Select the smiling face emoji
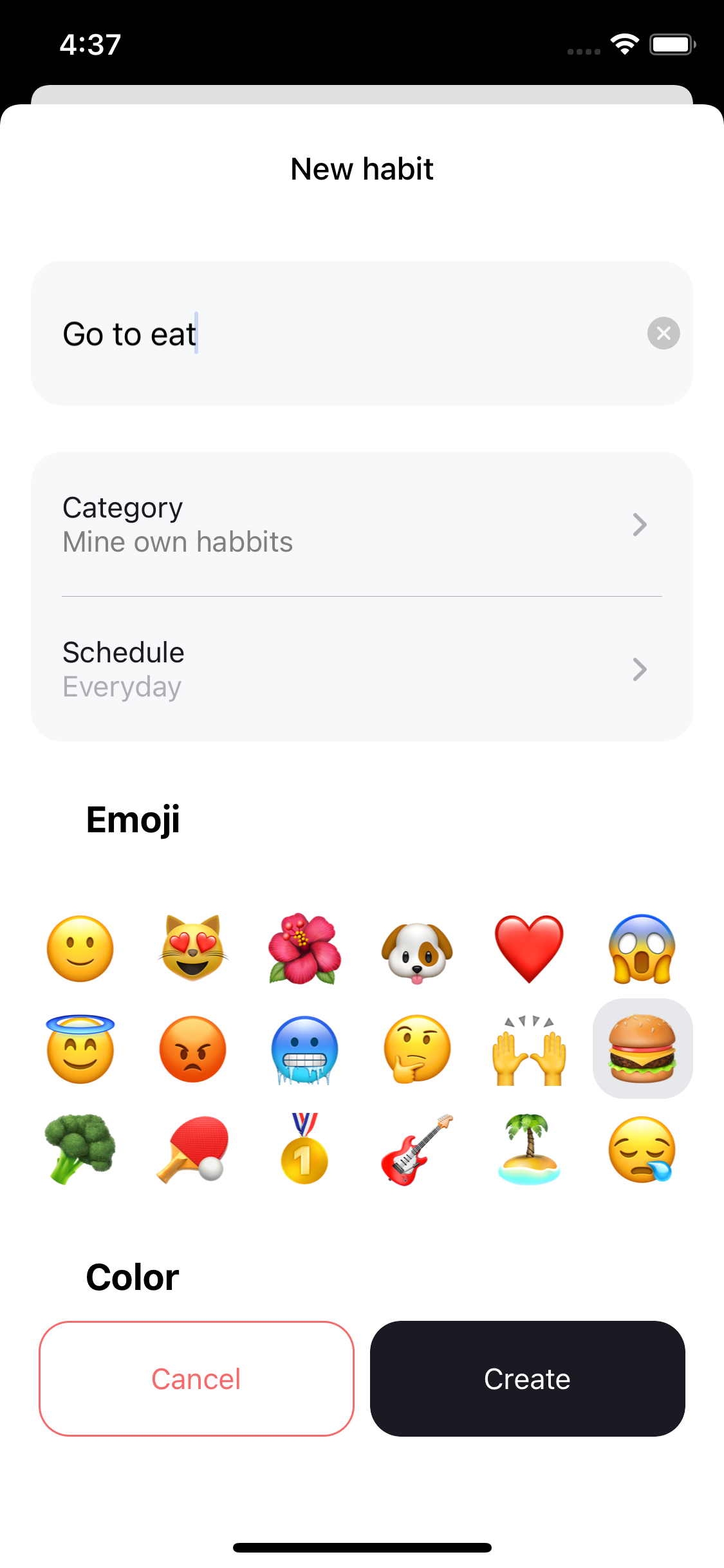The width and height of the screenshot is (724, 1568). [80, 949]
